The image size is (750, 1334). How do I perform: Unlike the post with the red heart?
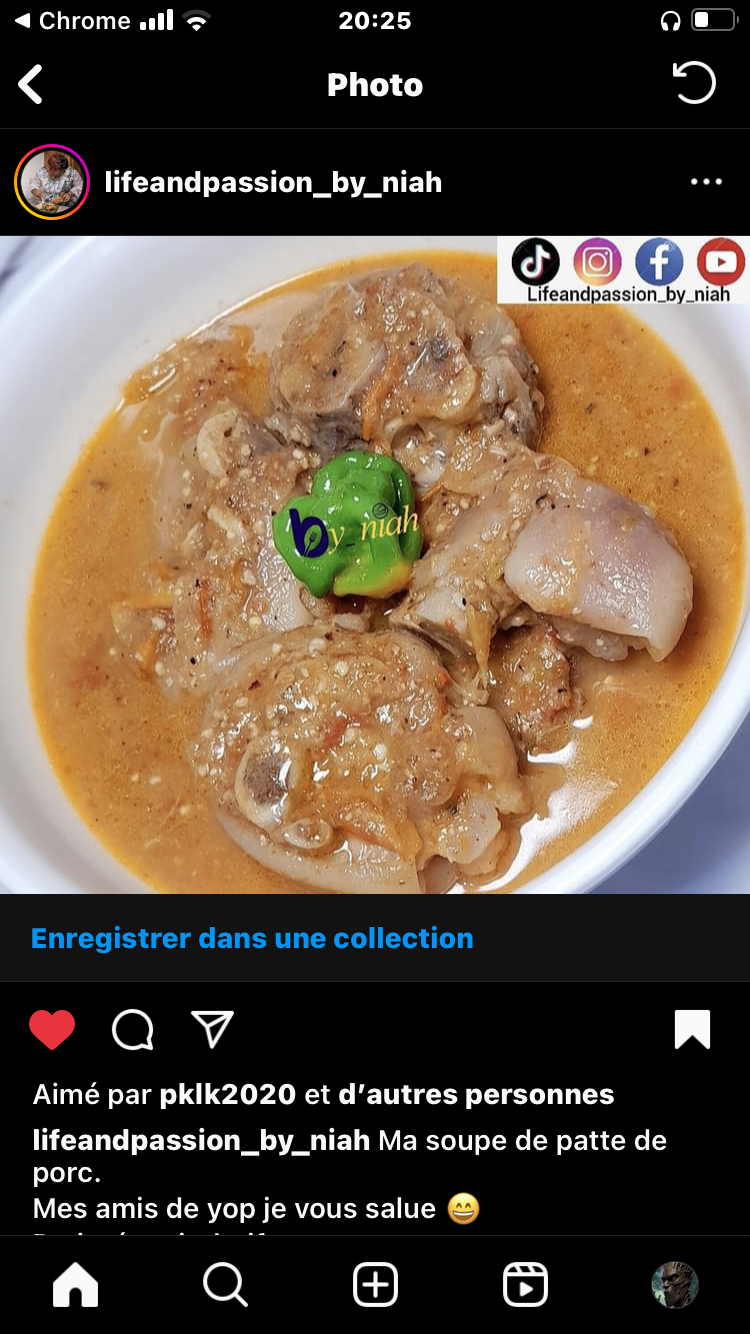[x=52, y=1030]
